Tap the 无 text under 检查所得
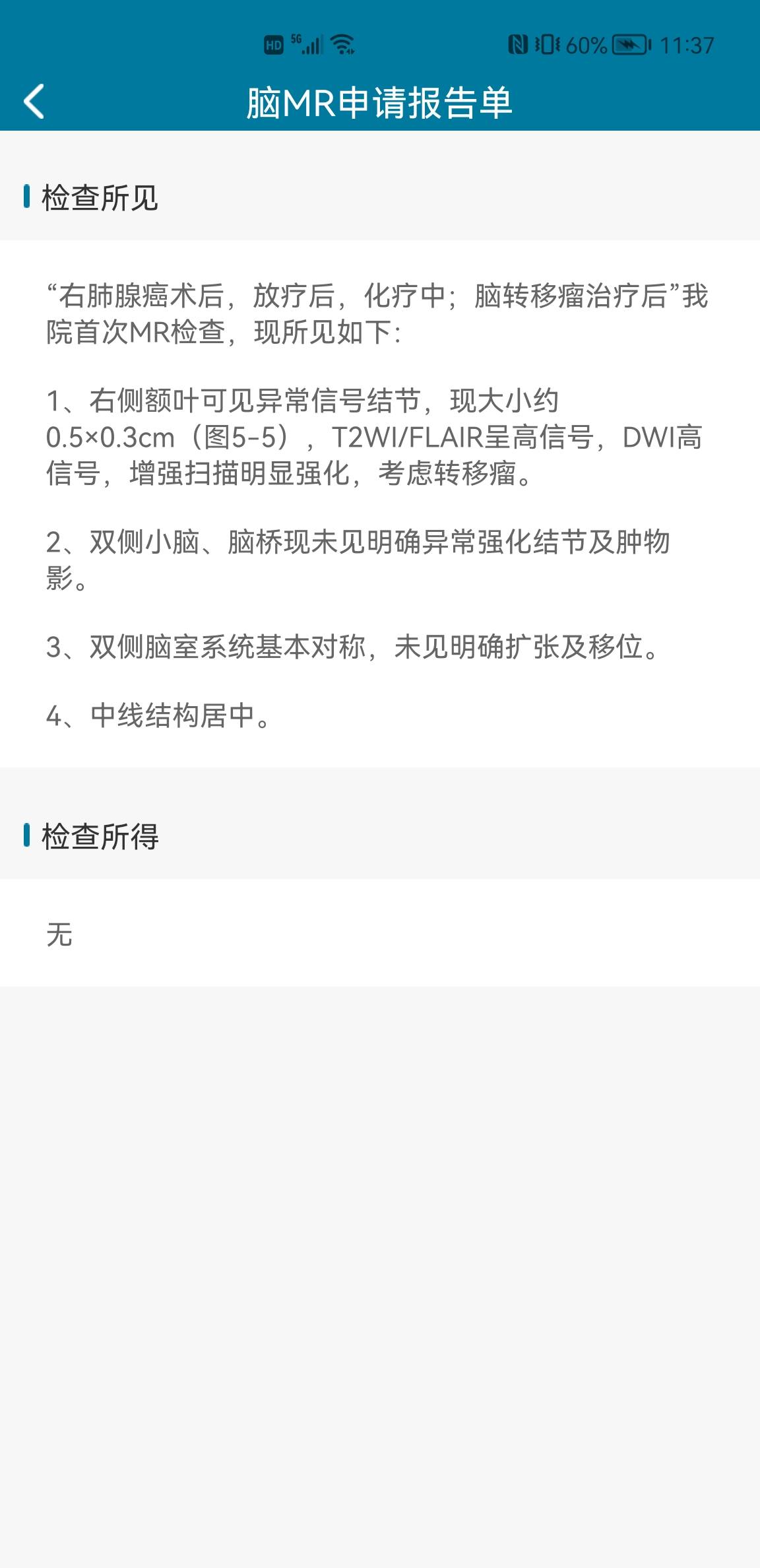Viewport: 760px width, 1568px height. 58,932
